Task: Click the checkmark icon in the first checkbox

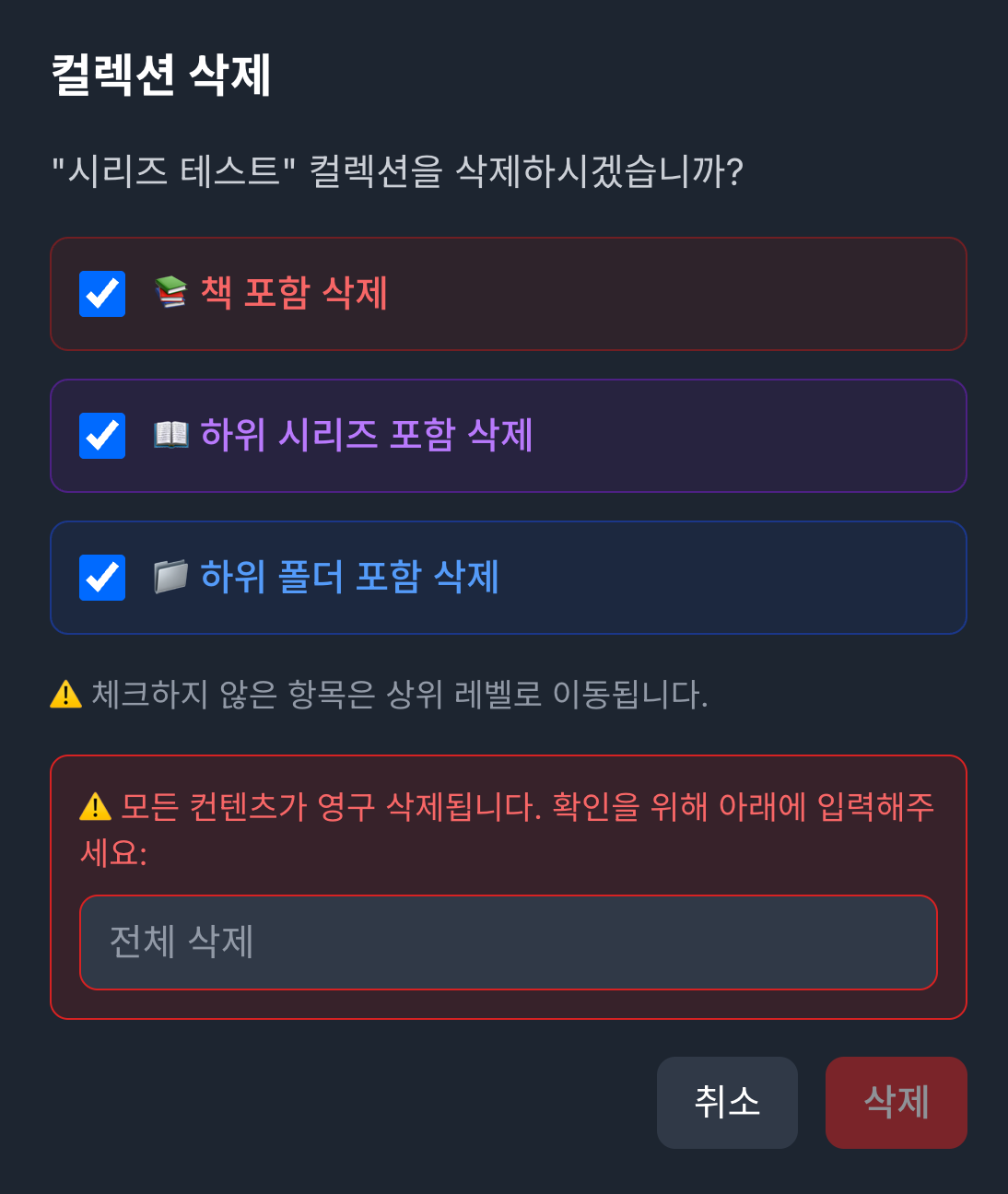Action: point(101,294)
